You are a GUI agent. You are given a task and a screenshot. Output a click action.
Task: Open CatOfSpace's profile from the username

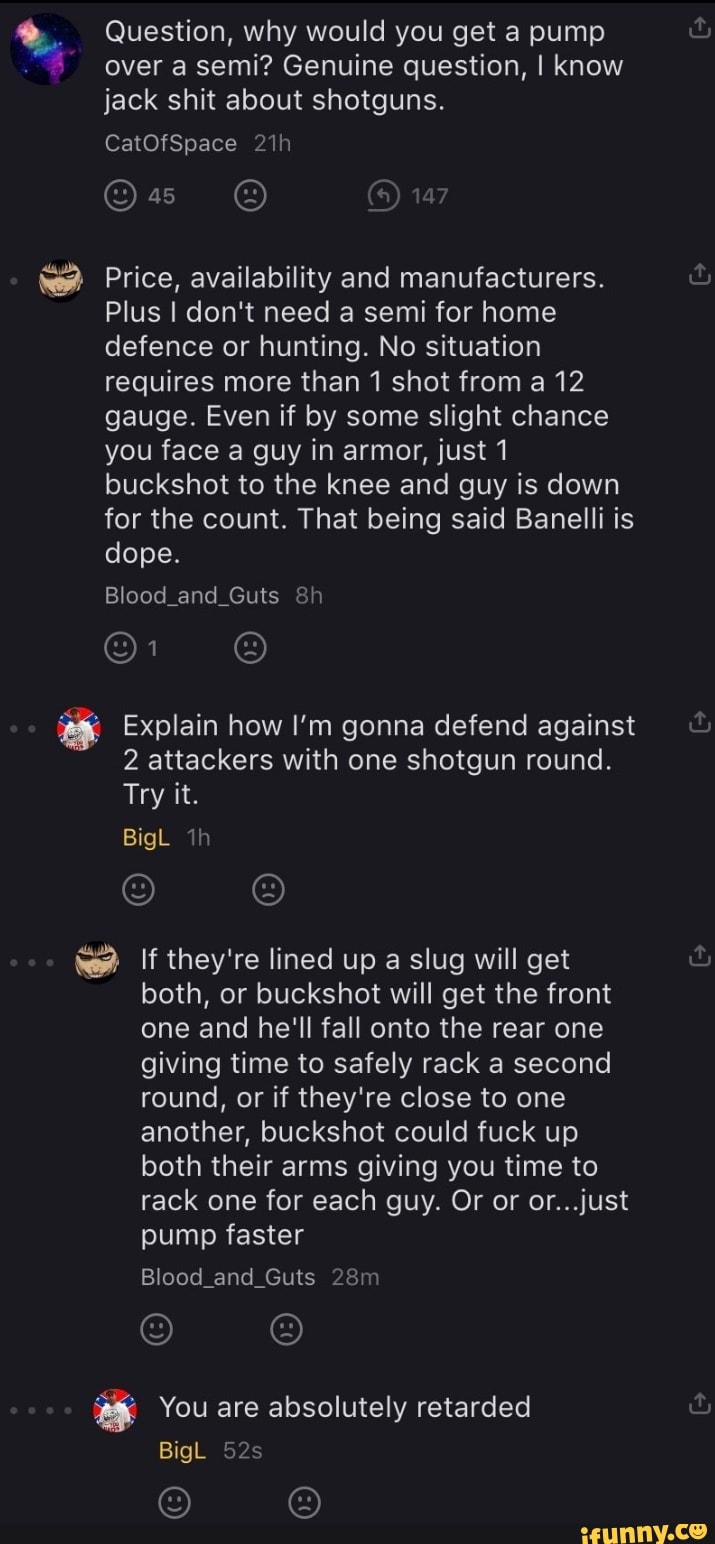tap(171, 143)
